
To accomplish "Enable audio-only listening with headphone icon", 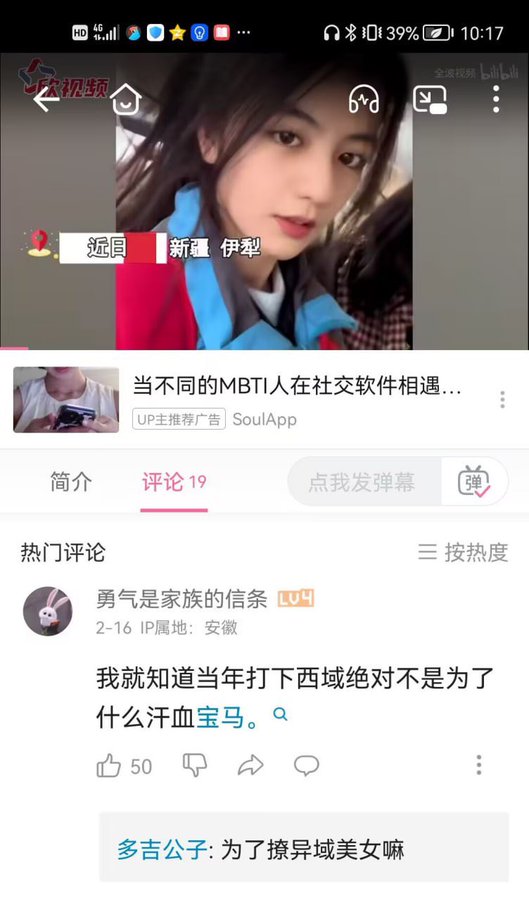I will [x=364, y=99].
